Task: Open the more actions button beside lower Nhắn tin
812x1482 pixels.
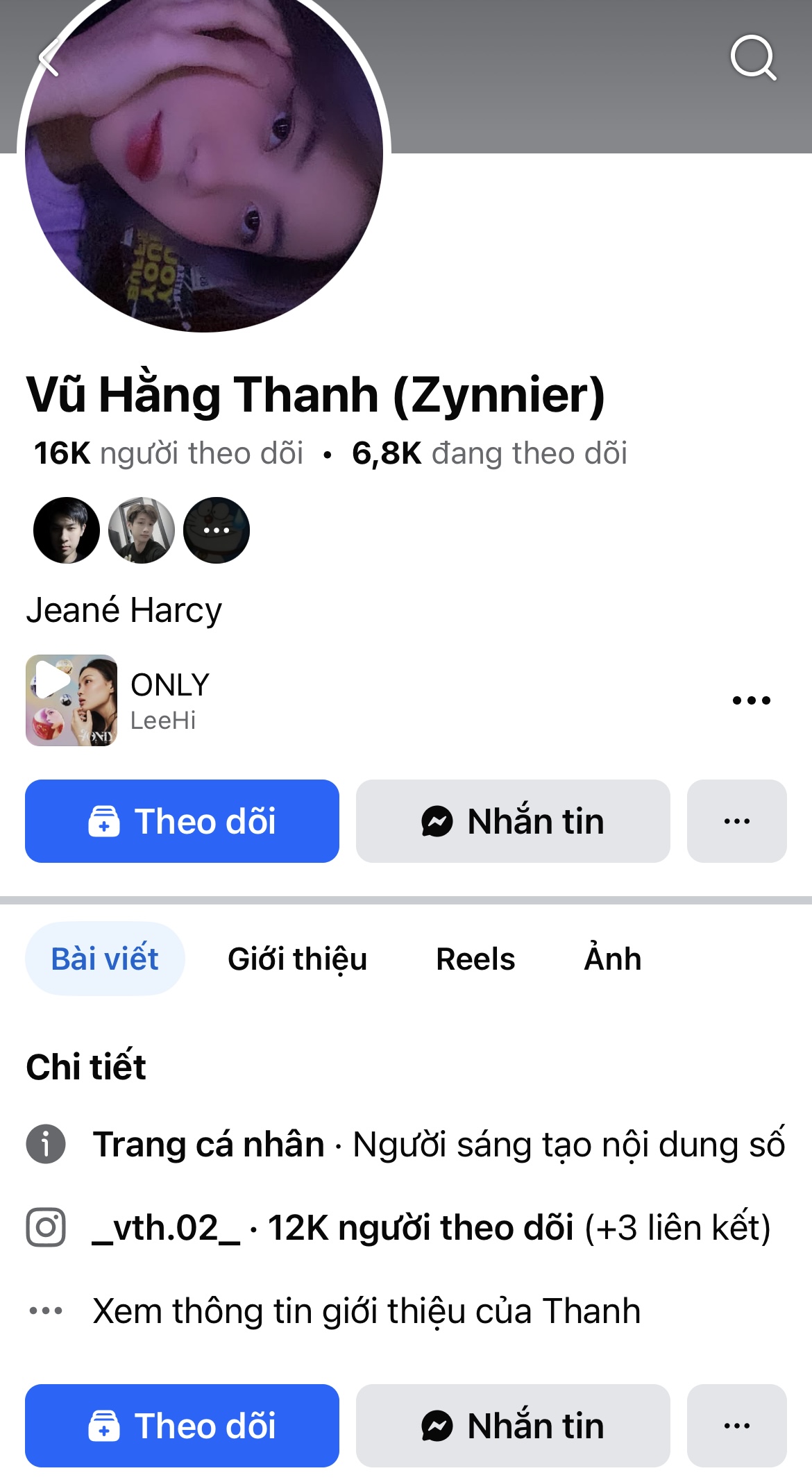Action: pyautogui.click(x=736, y=1426)
